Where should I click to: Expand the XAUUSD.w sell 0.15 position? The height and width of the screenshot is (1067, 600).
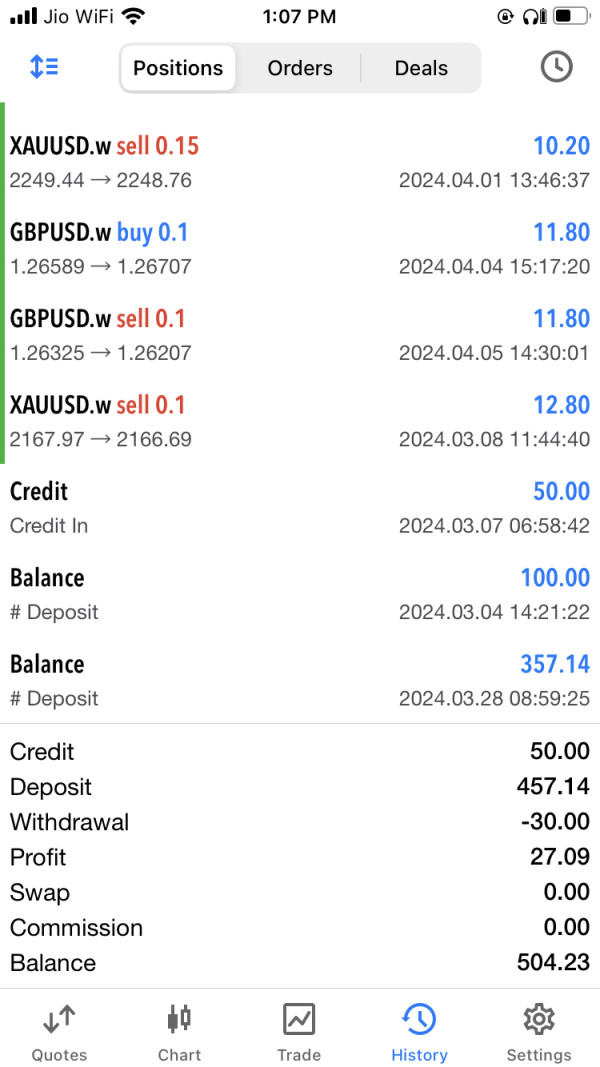click(x=300, y=162)
